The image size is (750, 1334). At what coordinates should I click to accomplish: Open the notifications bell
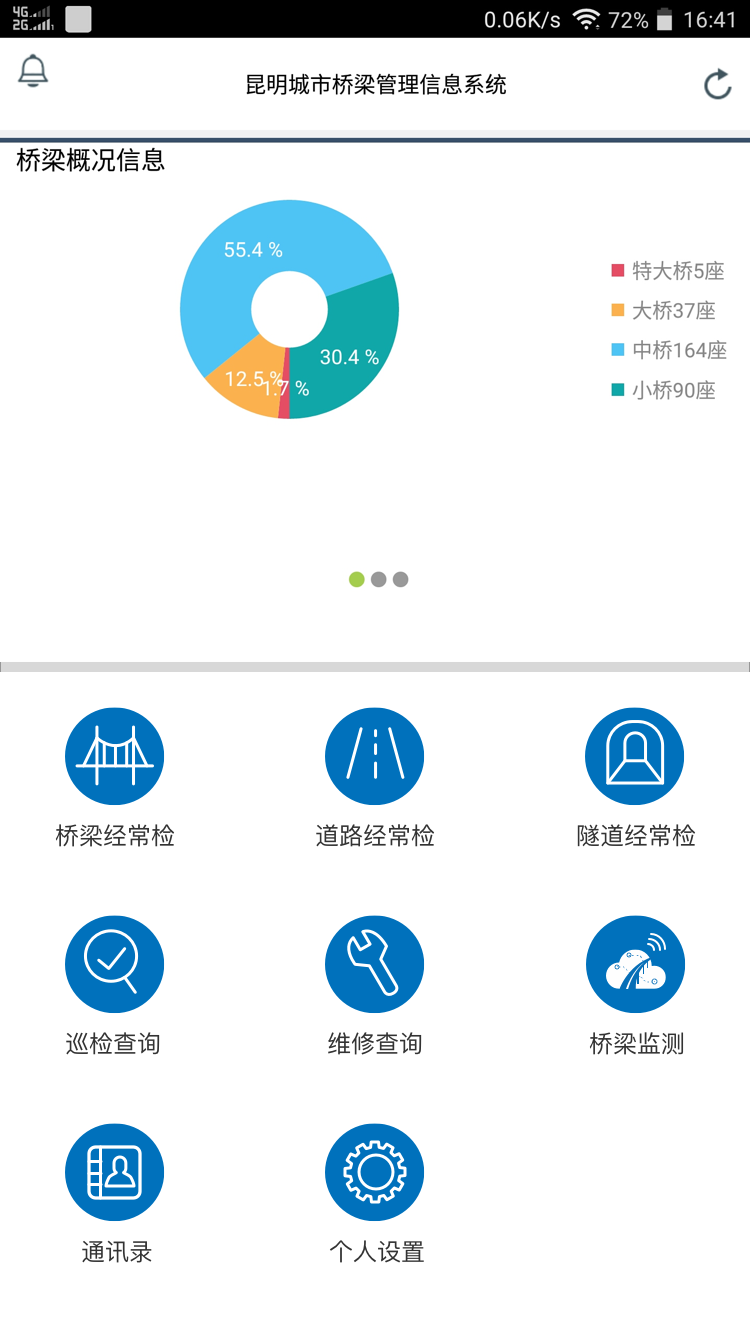pos(33,72)
